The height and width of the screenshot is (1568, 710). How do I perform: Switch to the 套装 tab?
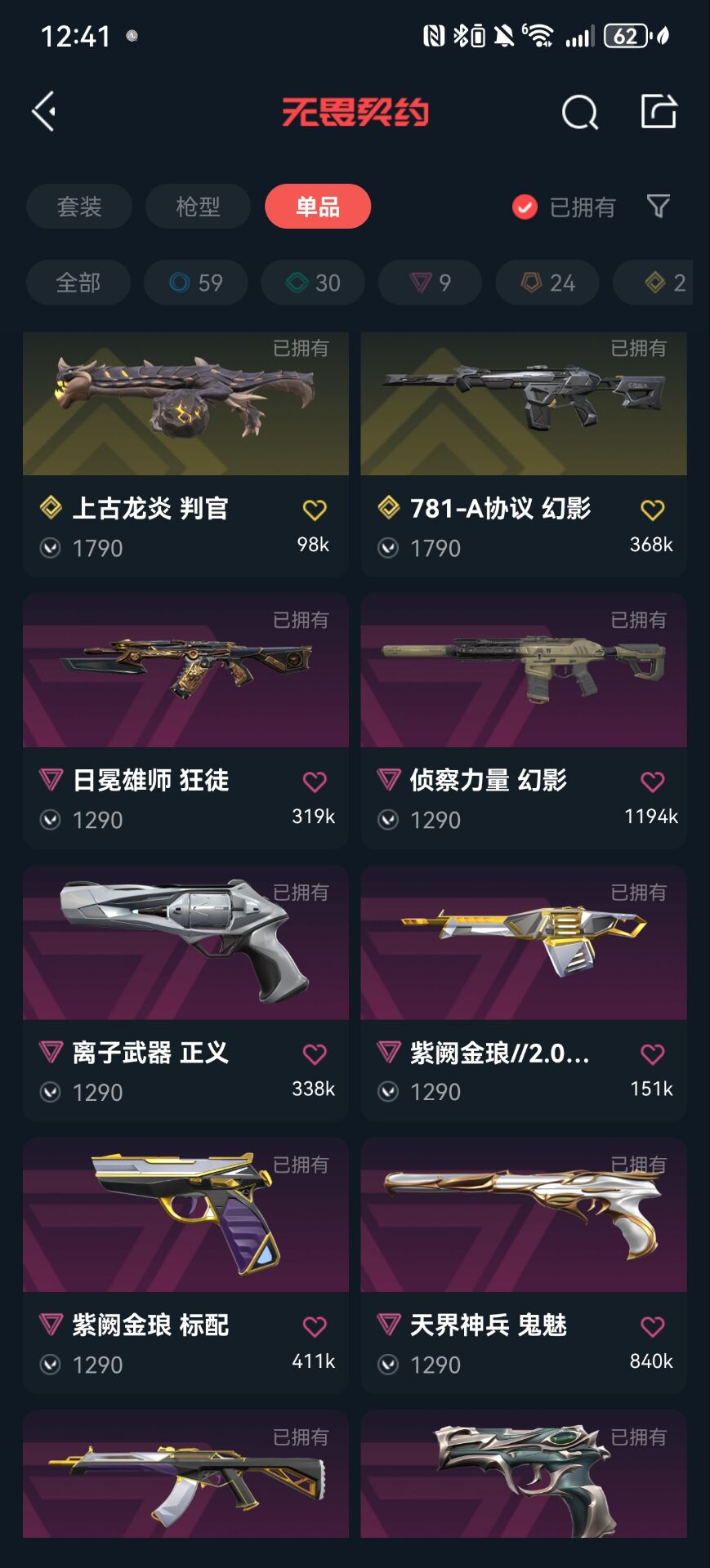pyautogui.click(x=79, y=207)
